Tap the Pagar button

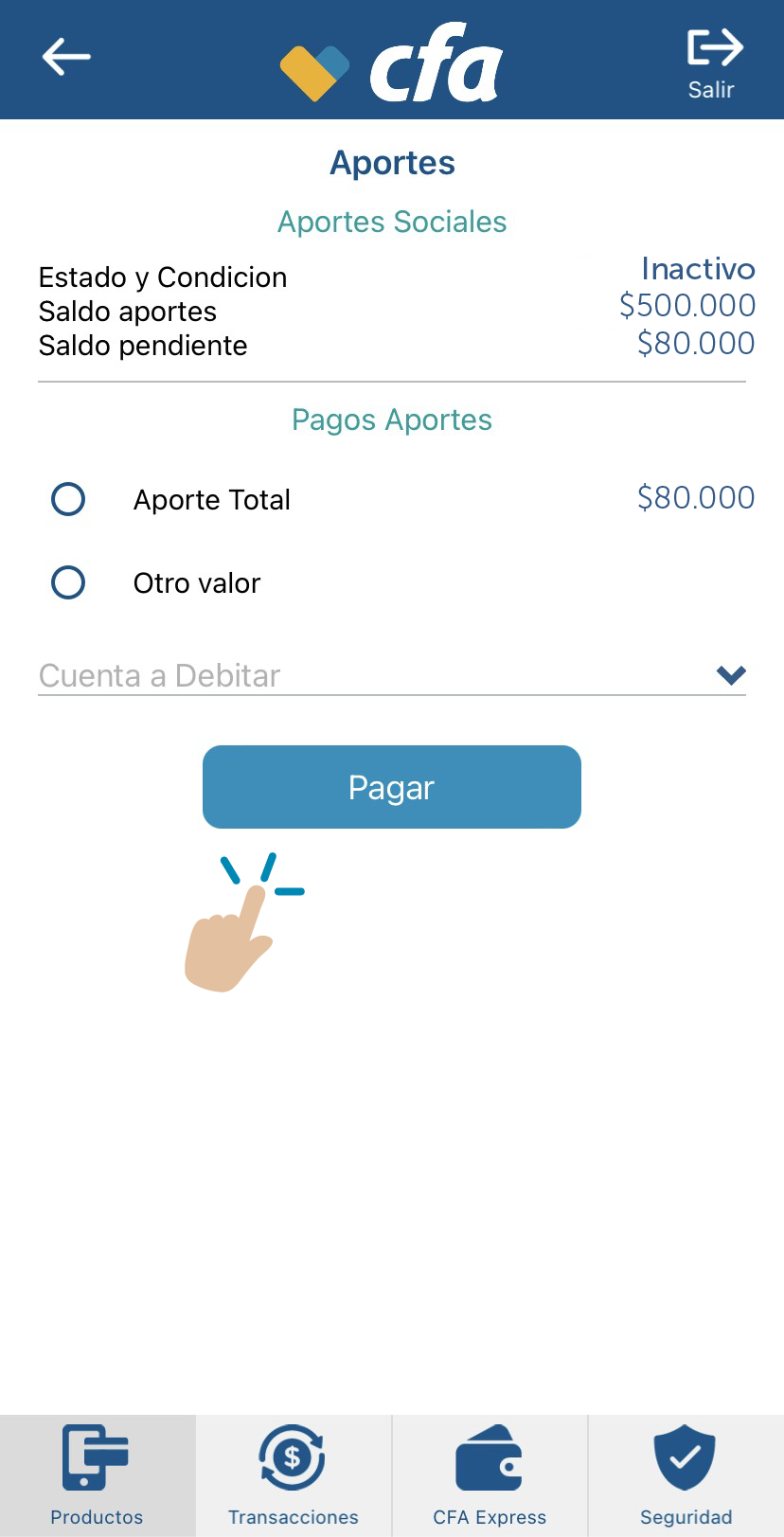click(392, 787)
